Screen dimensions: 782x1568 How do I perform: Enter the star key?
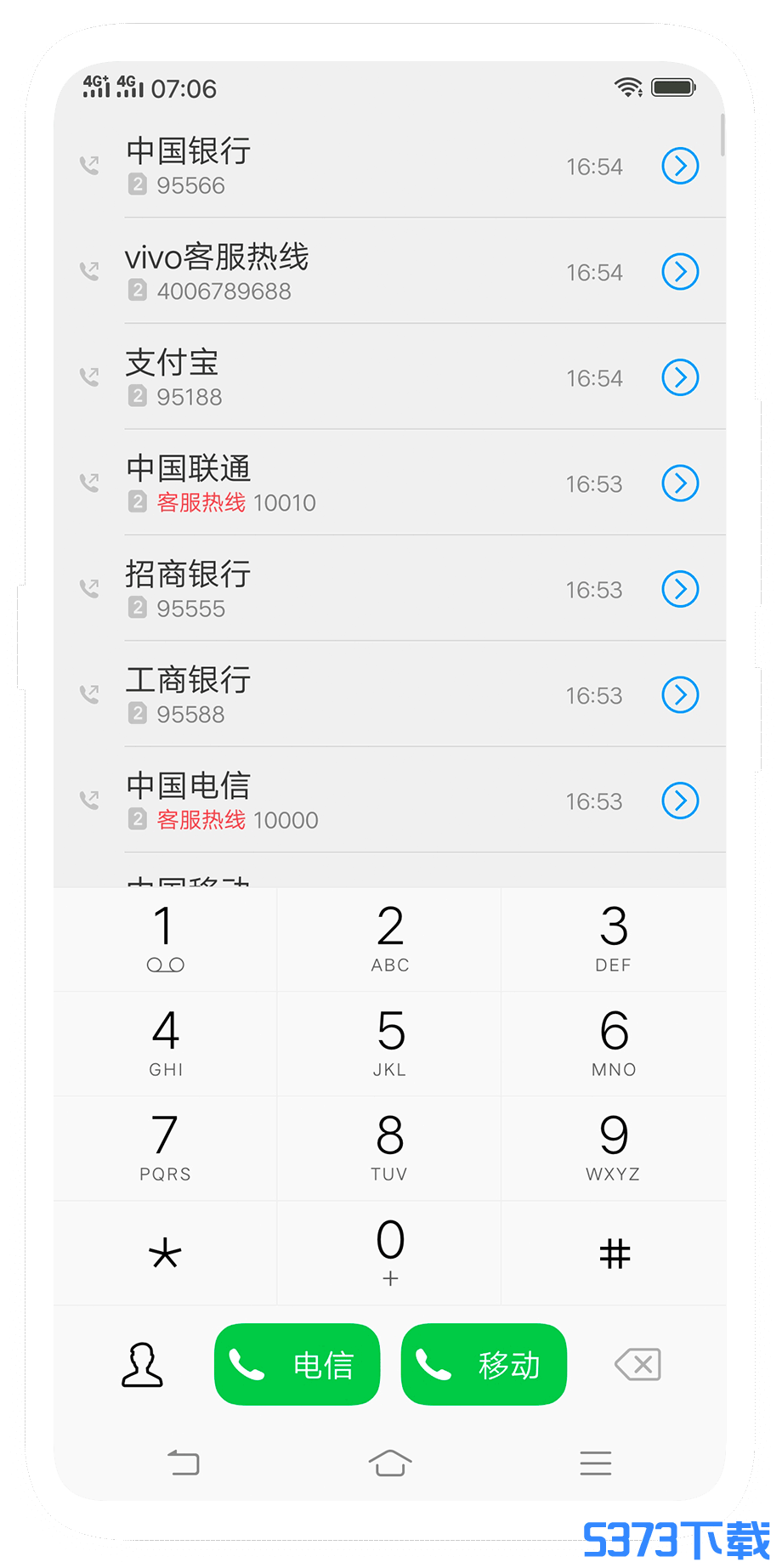[x=166, y=1253]
